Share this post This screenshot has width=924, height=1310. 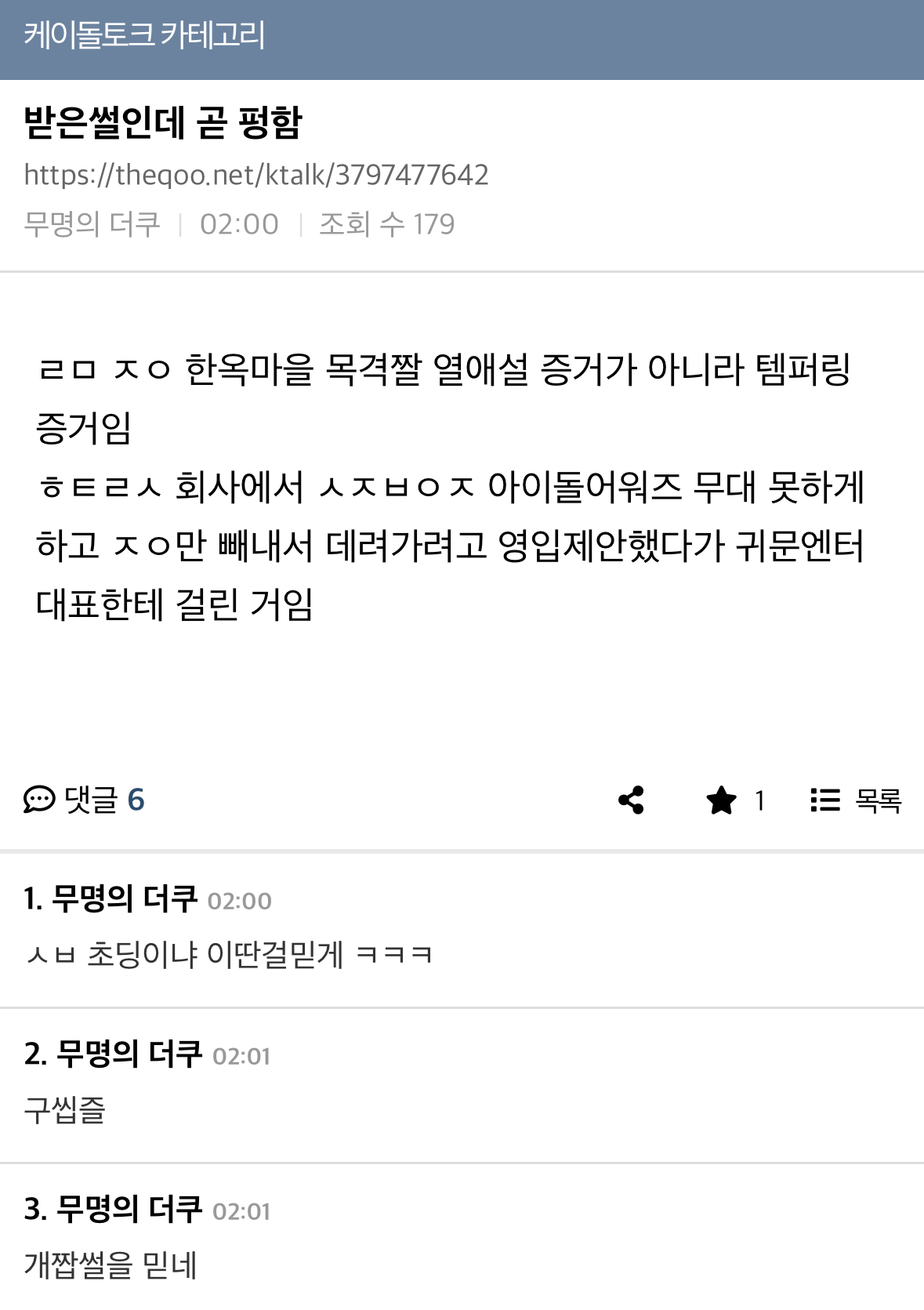click(631, 800)
